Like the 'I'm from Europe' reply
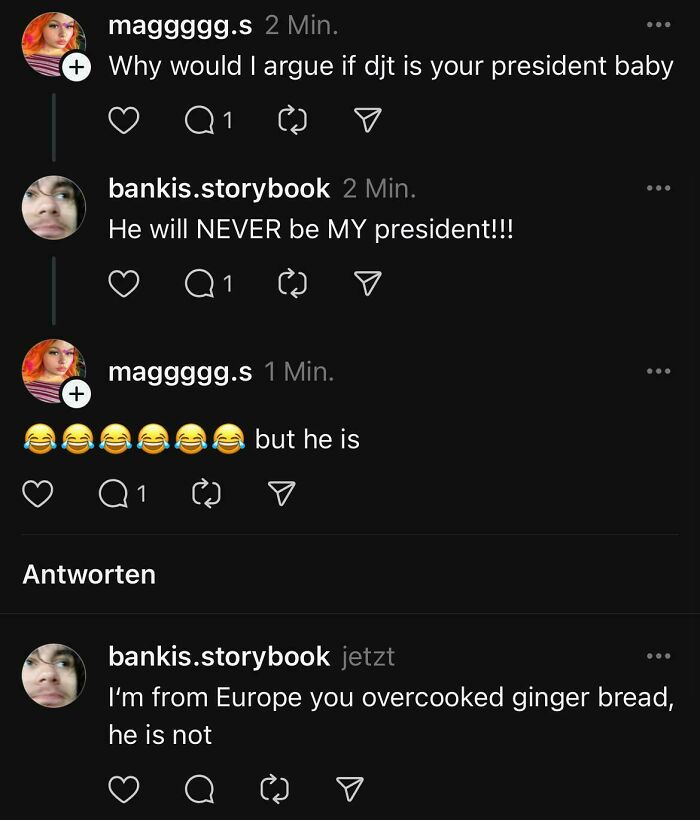Viewport: 700px width, 820px height. click(122, 790)
